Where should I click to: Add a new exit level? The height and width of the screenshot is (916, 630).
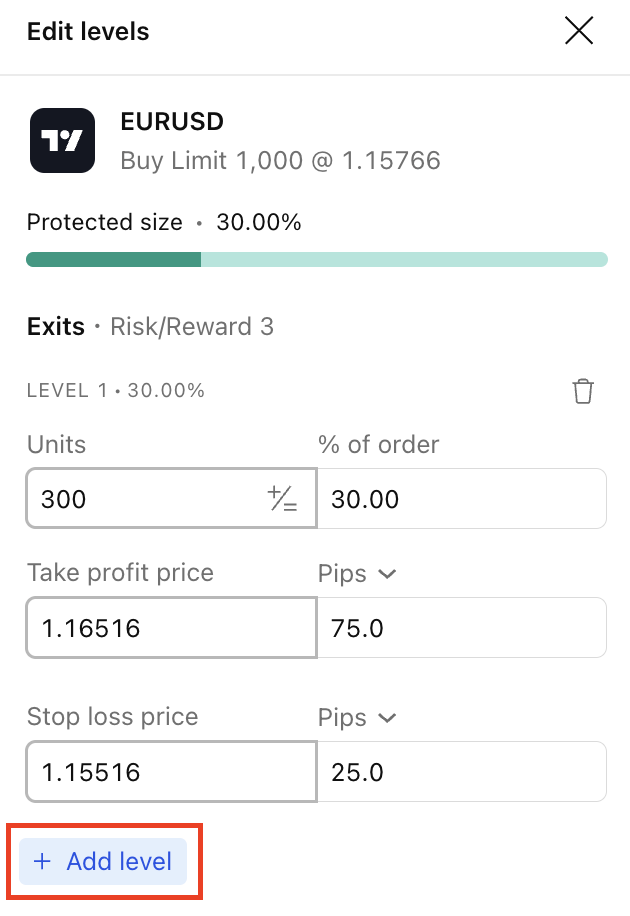click(x=104, y=862)
